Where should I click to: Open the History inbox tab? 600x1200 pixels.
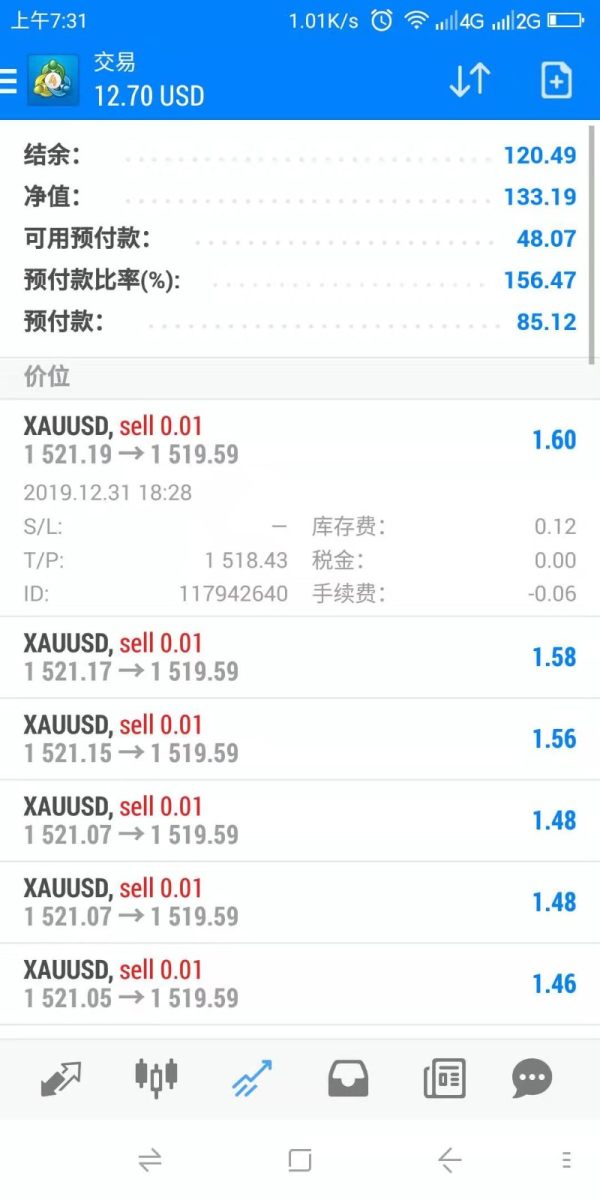pos(348,1078)
